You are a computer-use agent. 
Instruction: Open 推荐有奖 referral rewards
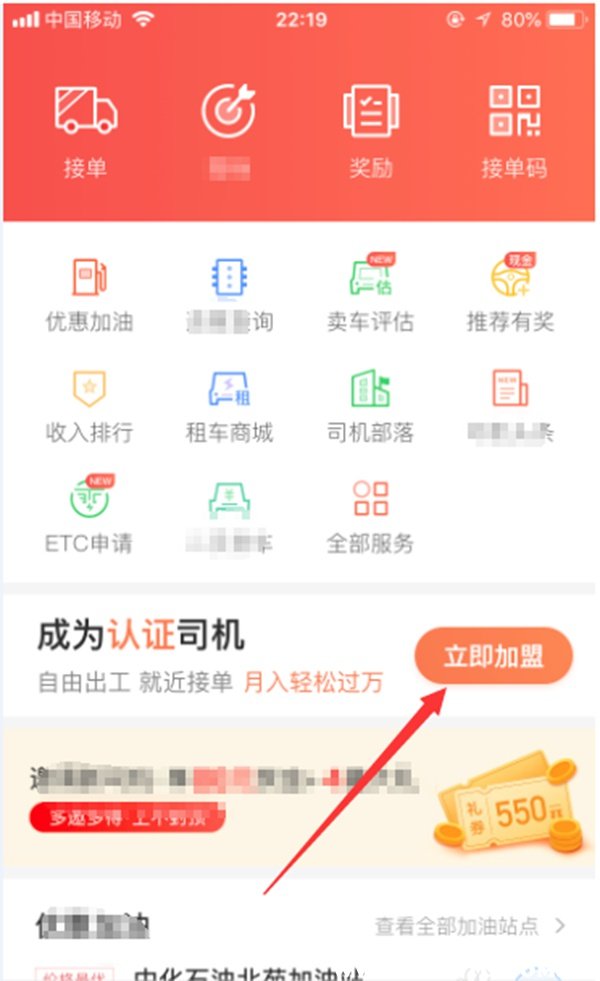coord(510,295)
